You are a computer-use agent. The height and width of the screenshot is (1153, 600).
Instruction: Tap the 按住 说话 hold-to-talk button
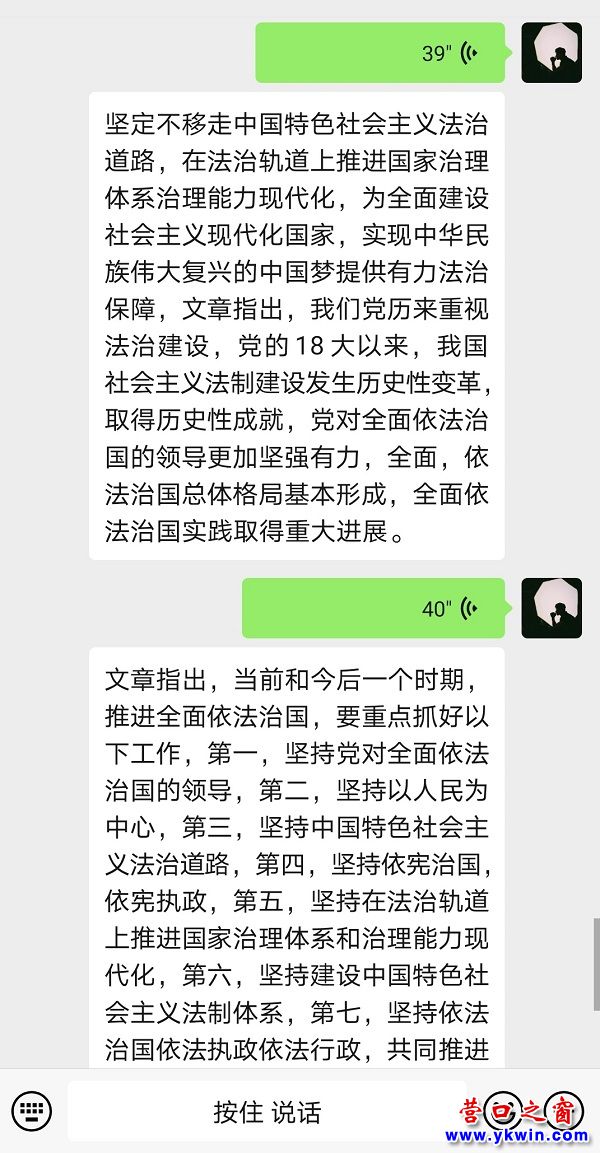266,1111
